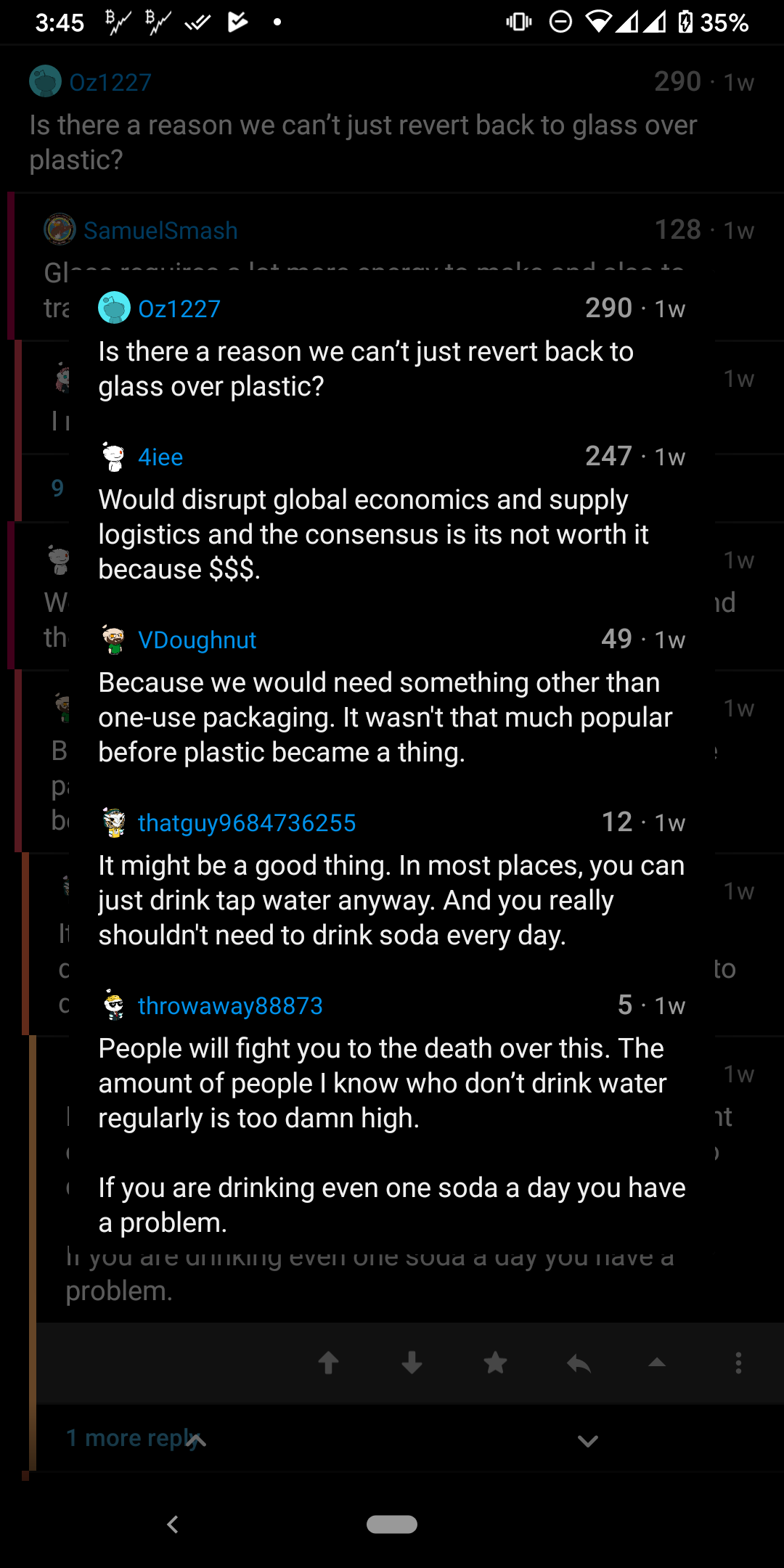Open the comment's three-dot overflow menu
784x1568 pixels.
[738, 1363]
